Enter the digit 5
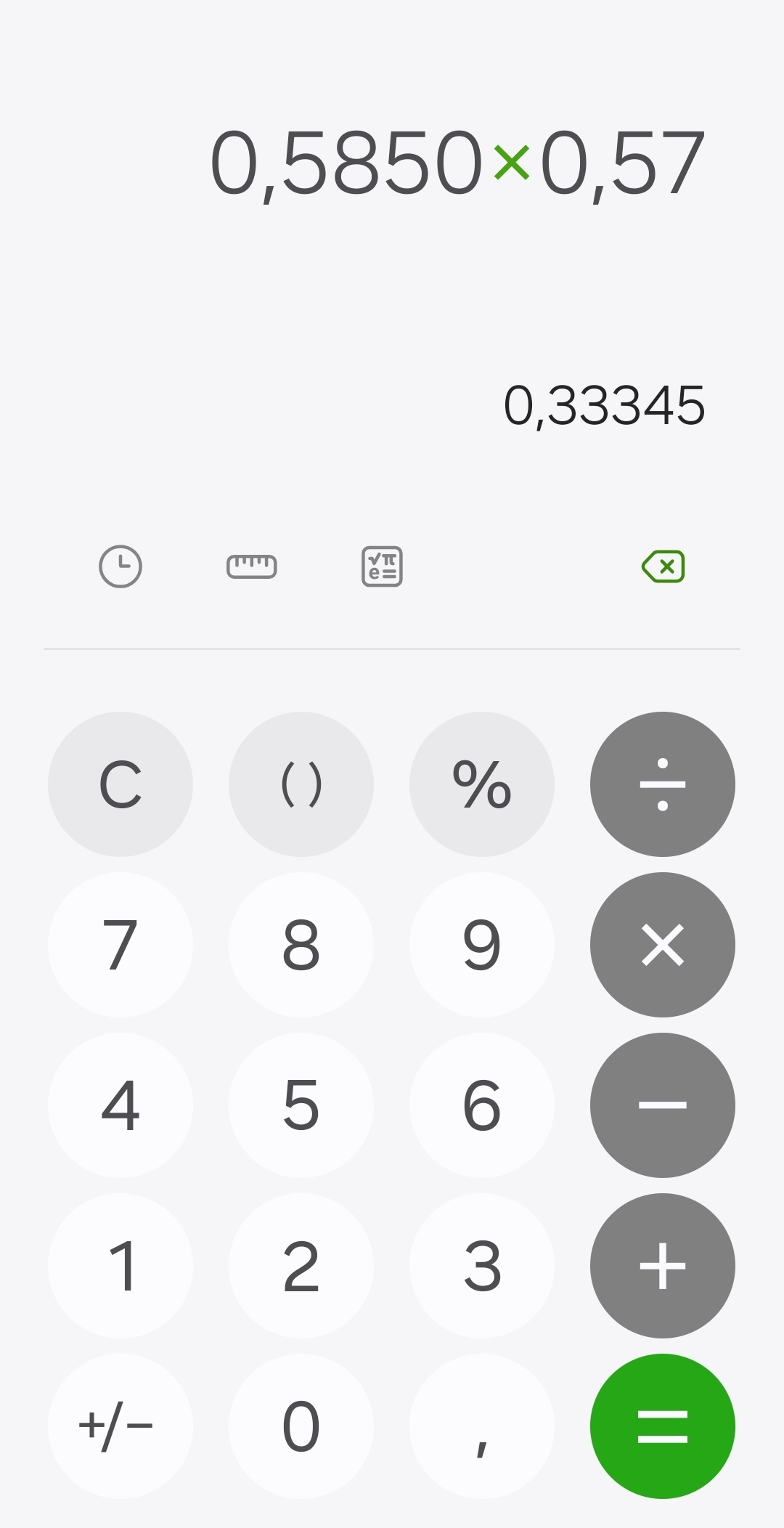The width and height of the screenshot is (784, 1528). [x=301, y=1105]
